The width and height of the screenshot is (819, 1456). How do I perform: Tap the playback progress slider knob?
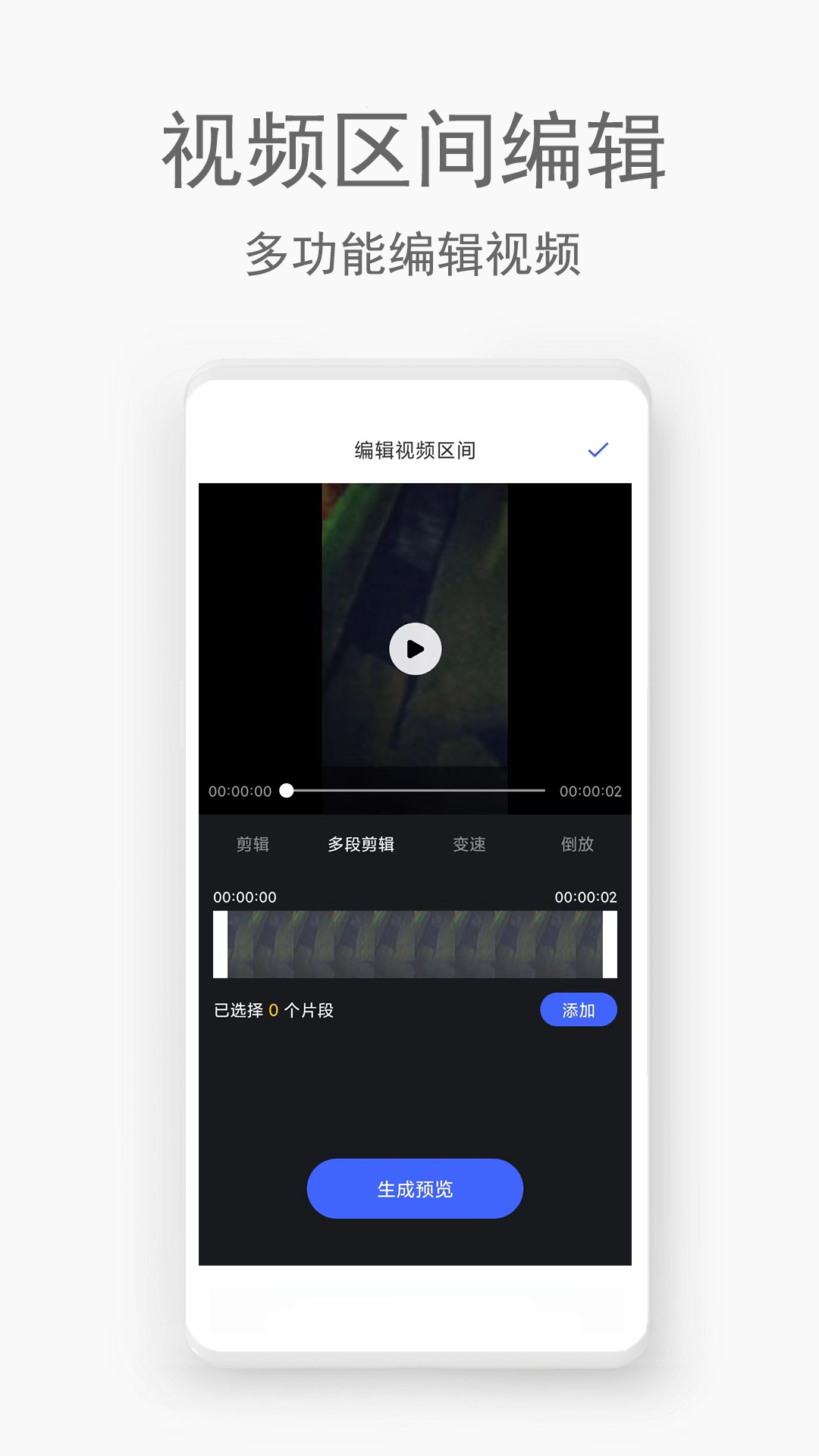click(287, 791)
